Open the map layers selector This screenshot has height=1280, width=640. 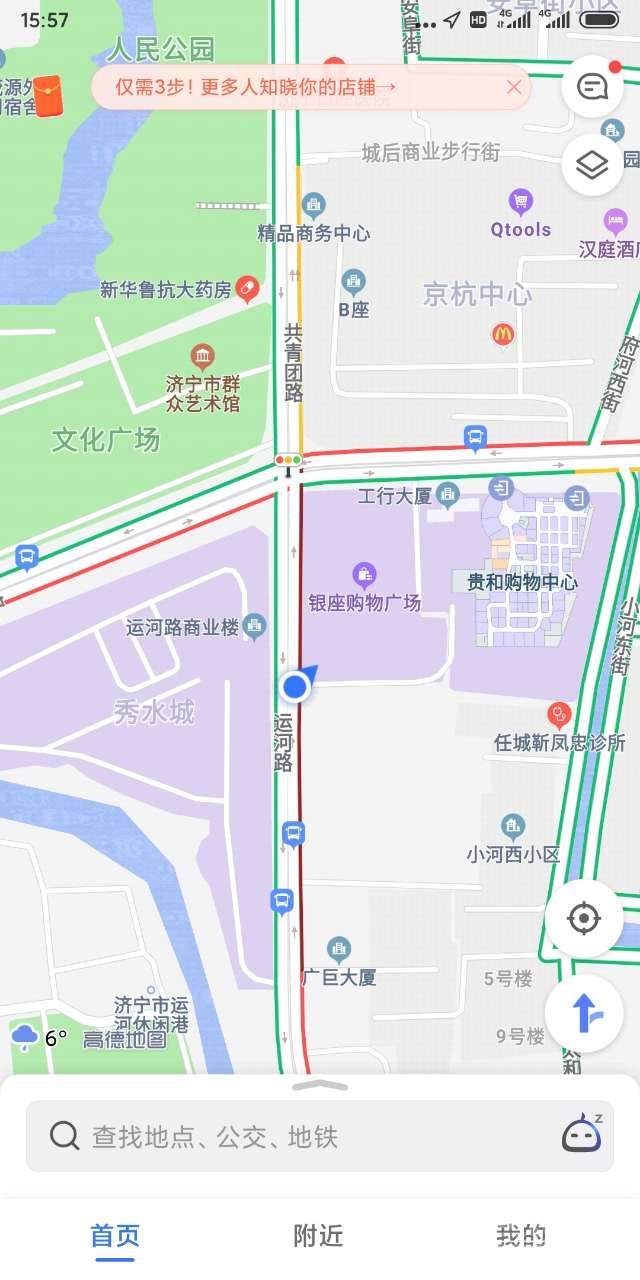click(592, 165)
